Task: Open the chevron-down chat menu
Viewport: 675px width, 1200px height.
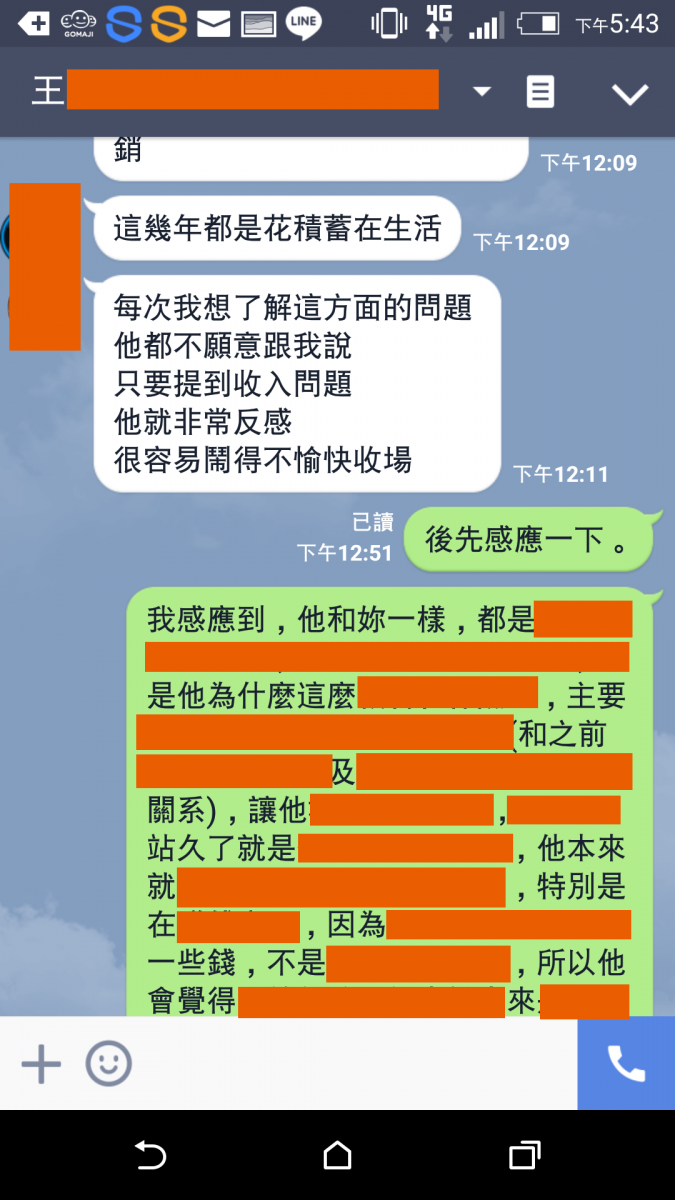Action: tap(630, 93)
